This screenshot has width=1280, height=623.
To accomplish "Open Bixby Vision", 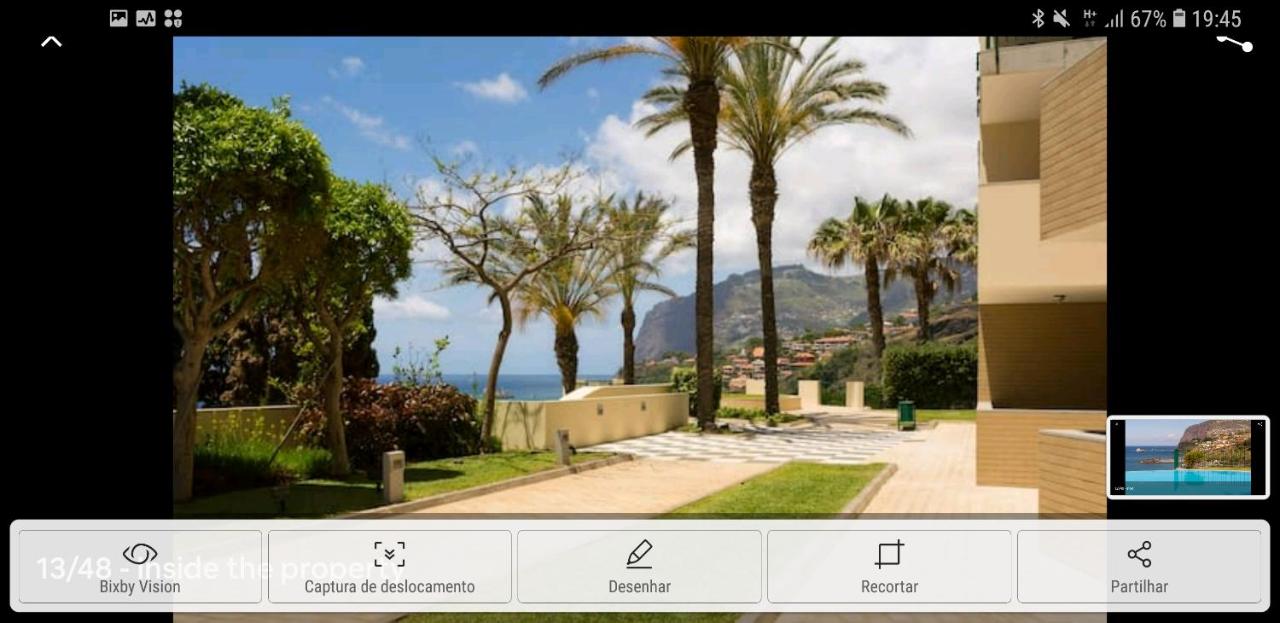I will point(140,567).
